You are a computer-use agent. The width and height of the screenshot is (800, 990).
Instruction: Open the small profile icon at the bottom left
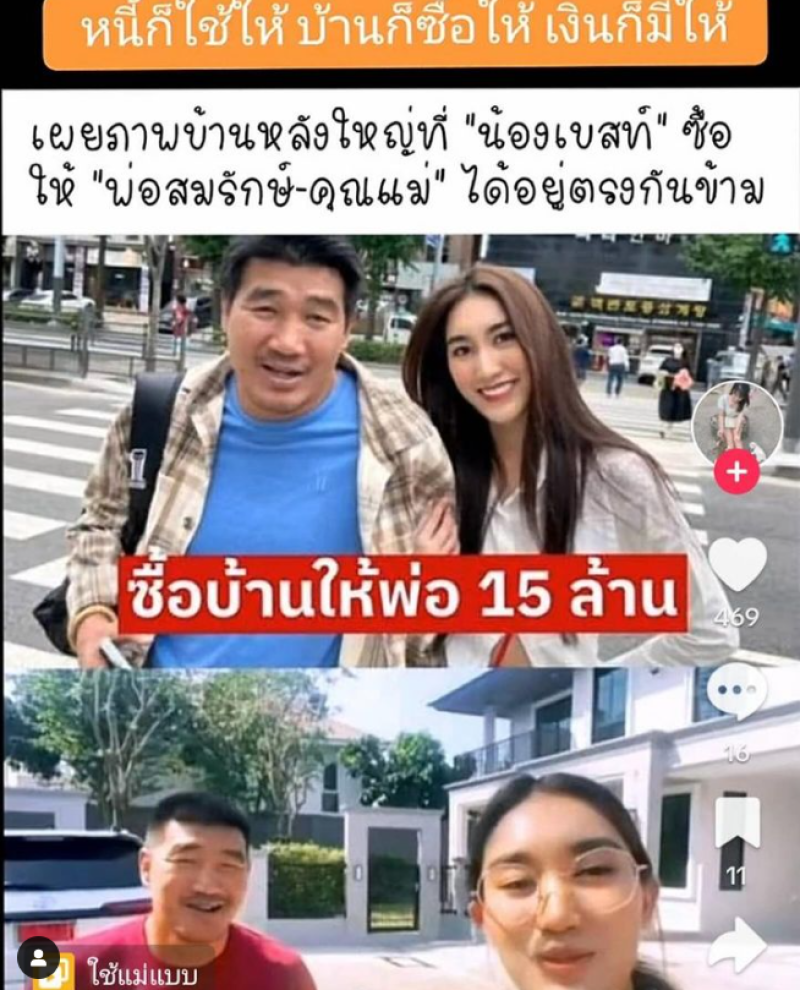[x=38, y=957]
